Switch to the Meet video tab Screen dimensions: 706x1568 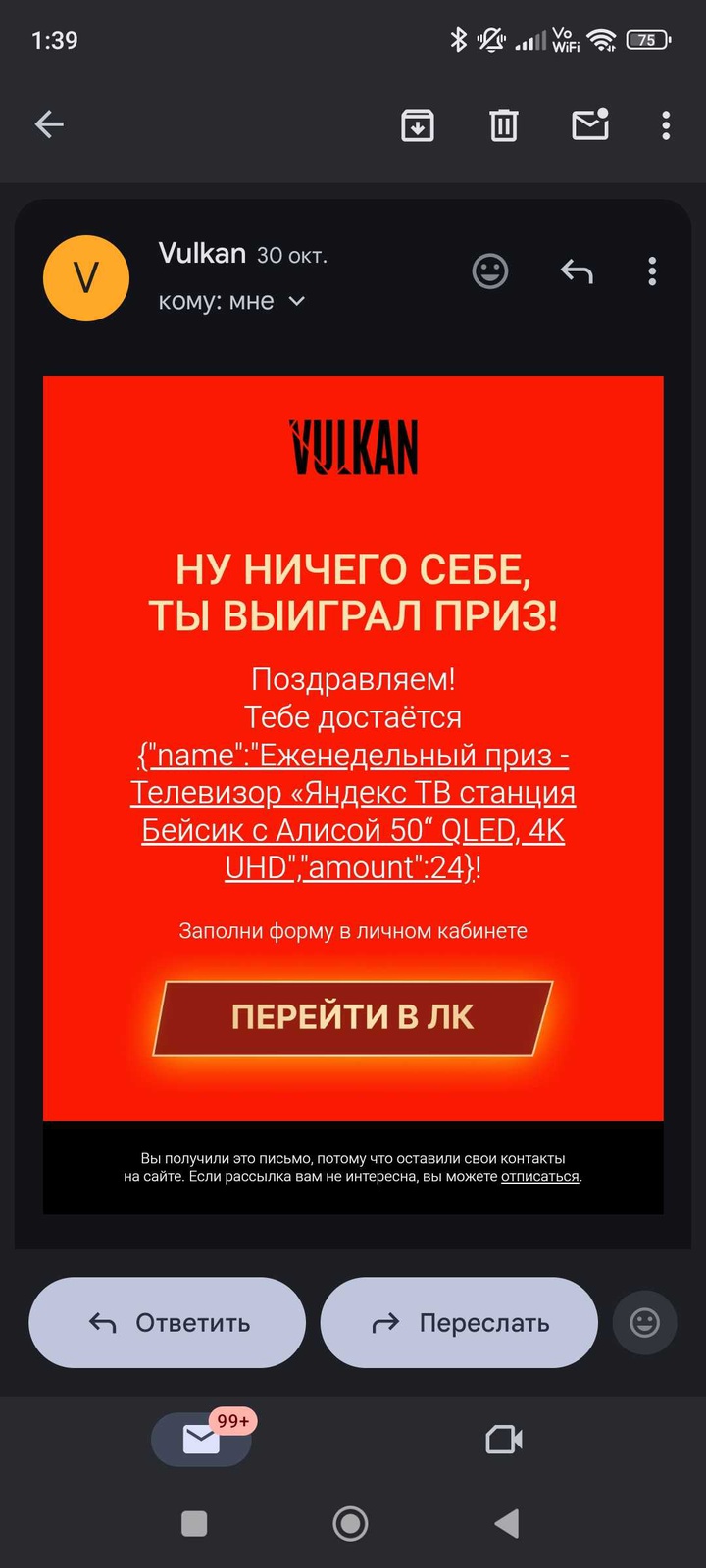[504, 1439]
